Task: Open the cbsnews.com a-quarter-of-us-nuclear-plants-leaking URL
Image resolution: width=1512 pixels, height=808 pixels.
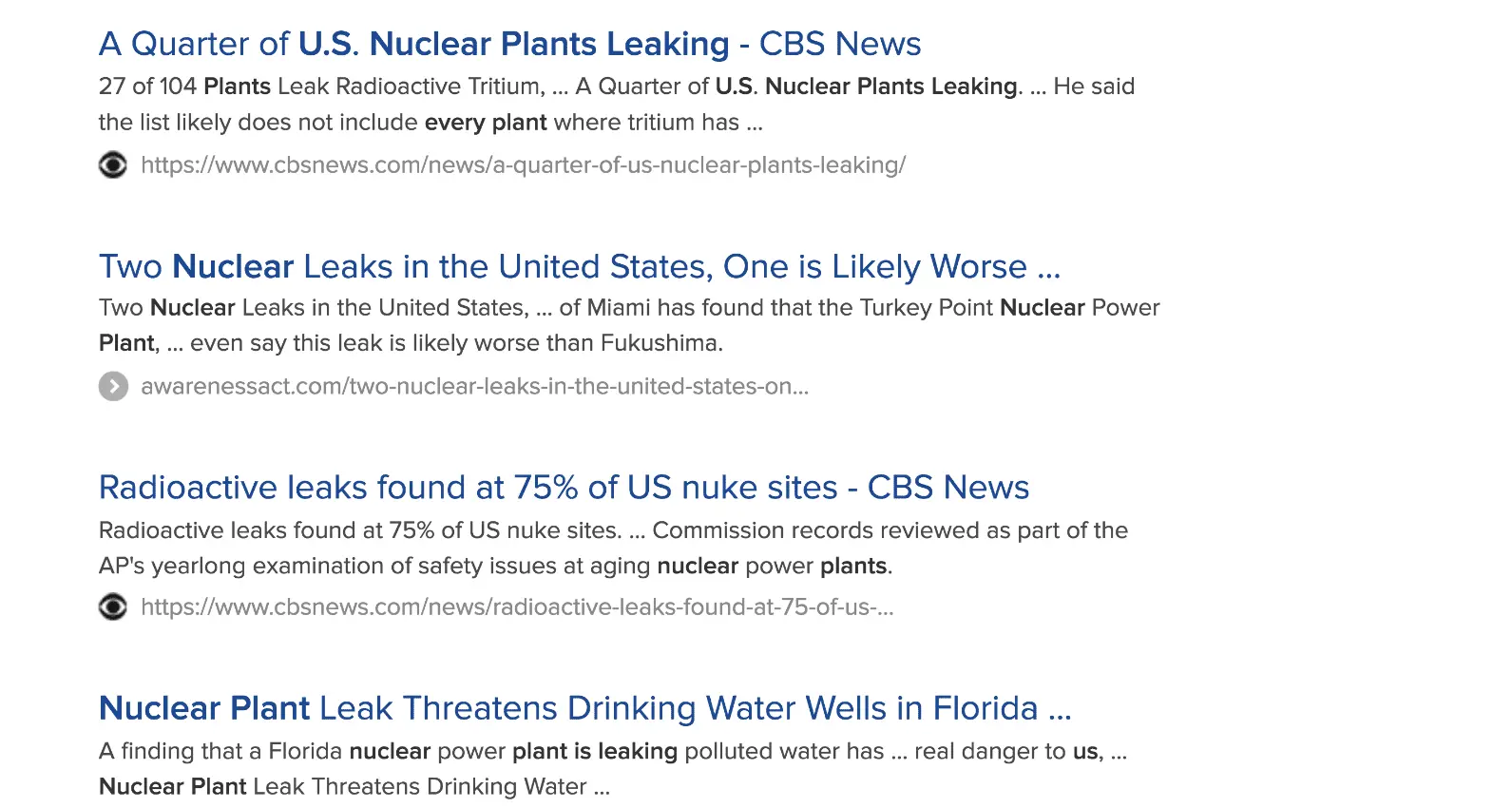Action: [523, 165]
